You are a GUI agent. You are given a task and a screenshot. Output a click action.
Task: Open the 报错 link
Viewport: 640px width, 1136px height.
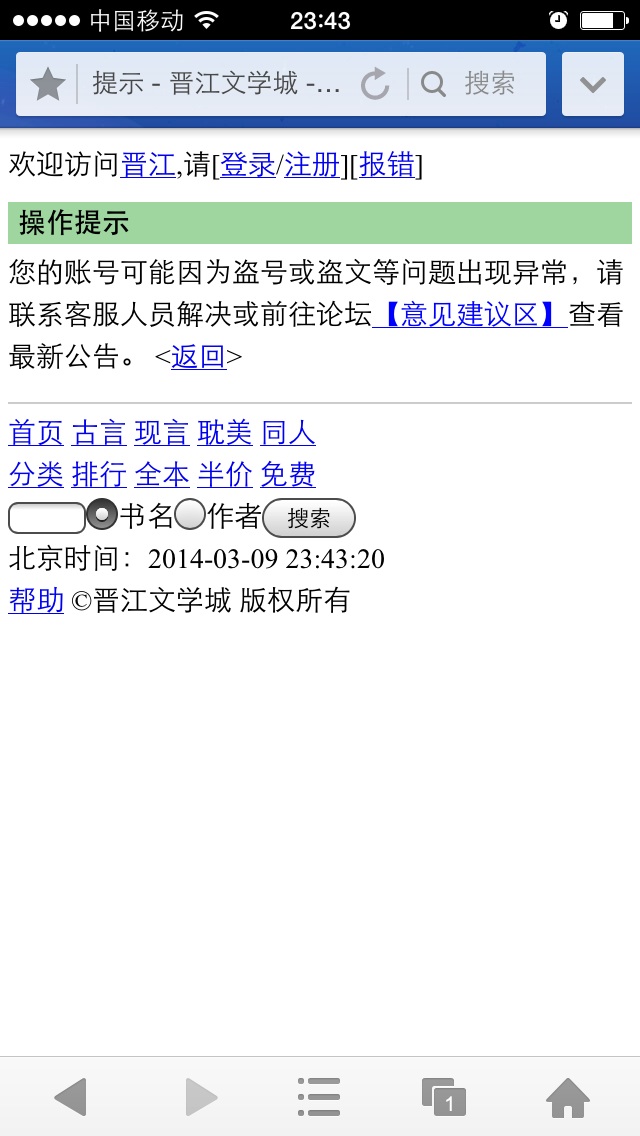coord(388,166)
